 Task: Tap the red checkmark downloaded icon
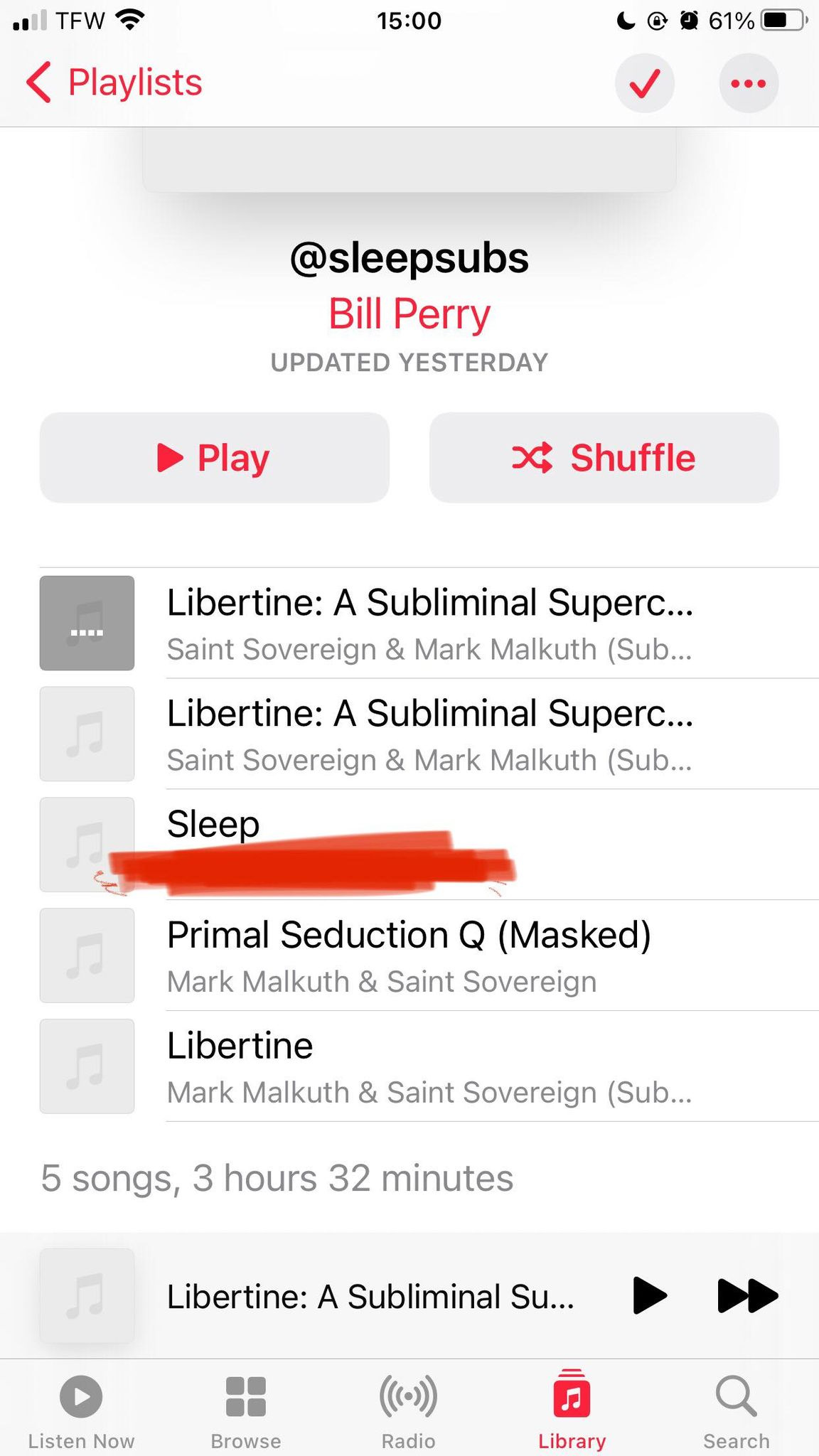click(644, 83)
